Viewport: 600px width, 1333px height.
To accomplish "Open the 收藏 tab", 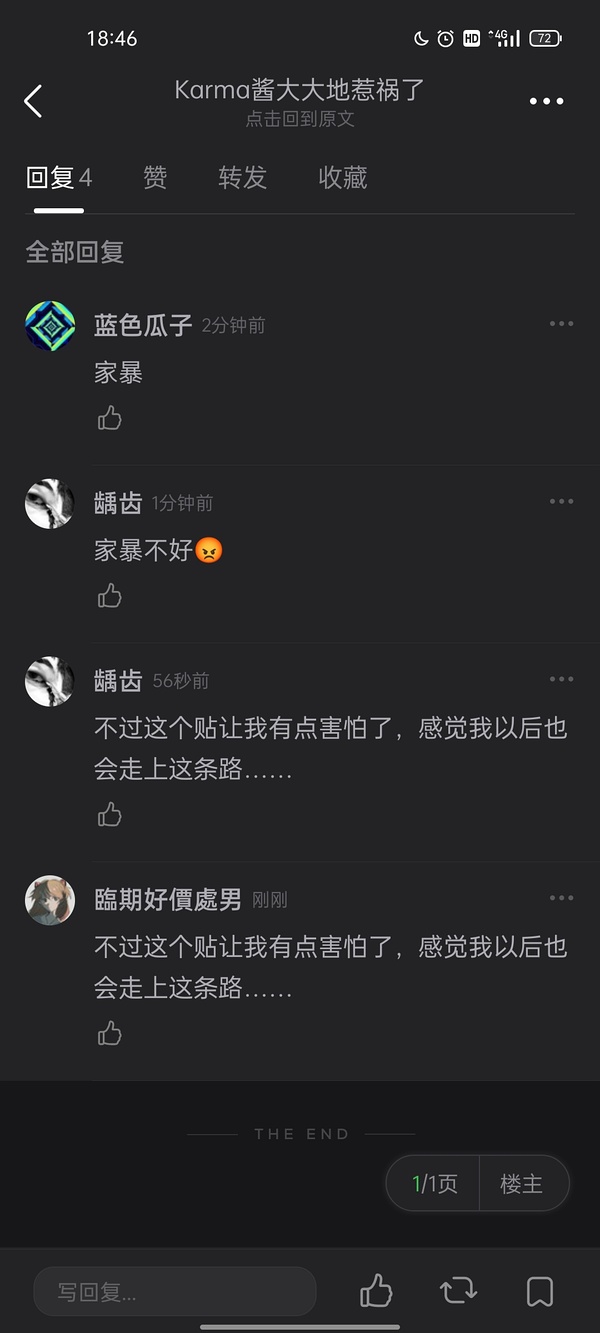I will (x=343, y=178).
